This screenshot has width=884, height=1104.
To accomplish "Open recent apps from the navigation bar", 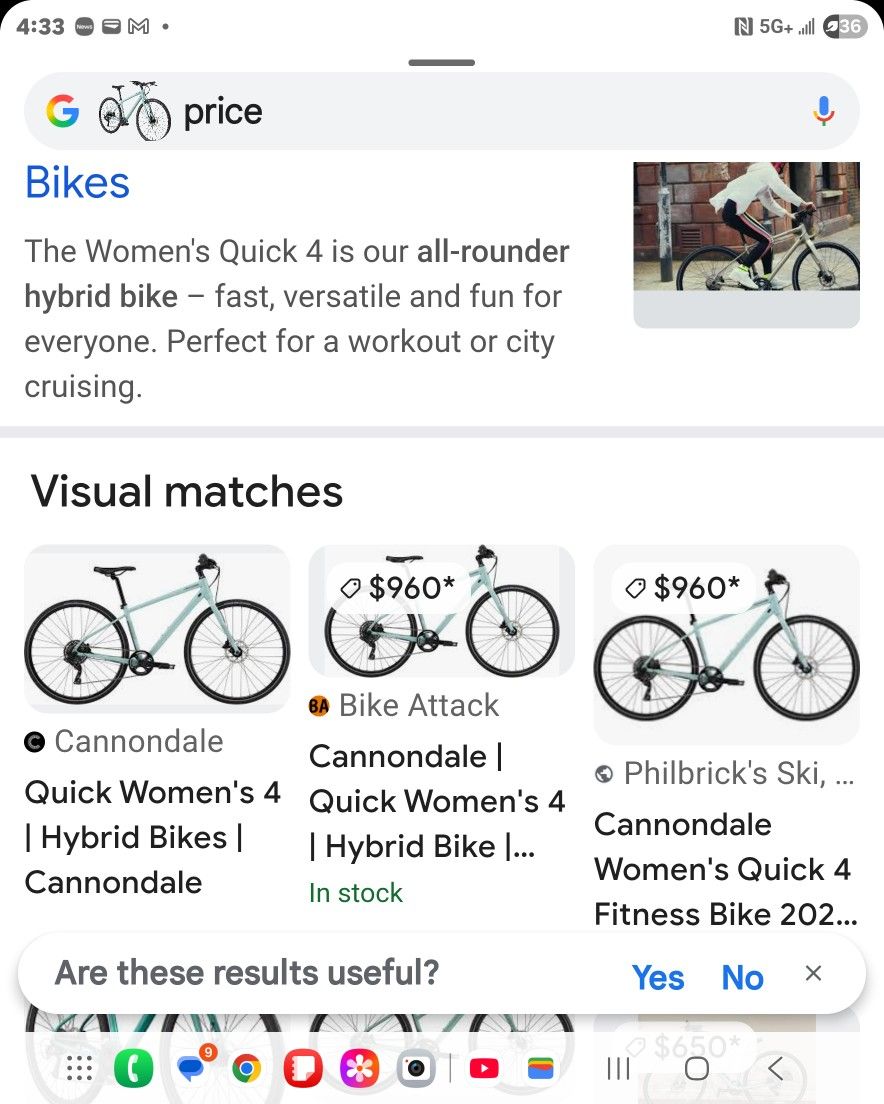I will point(617,1068).
